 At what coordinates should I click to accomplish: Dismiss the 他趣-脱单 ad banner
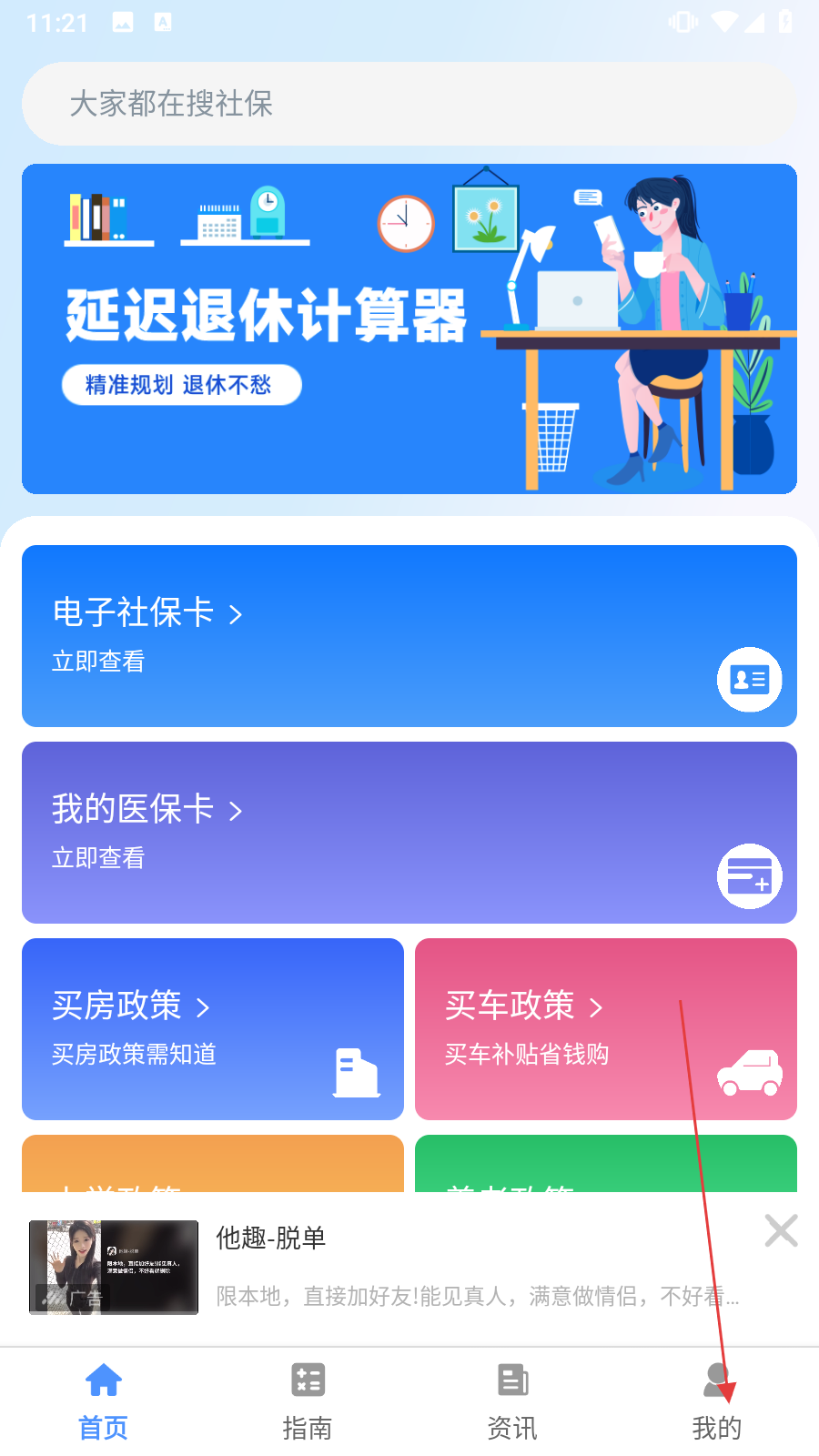click(782, 1230)
